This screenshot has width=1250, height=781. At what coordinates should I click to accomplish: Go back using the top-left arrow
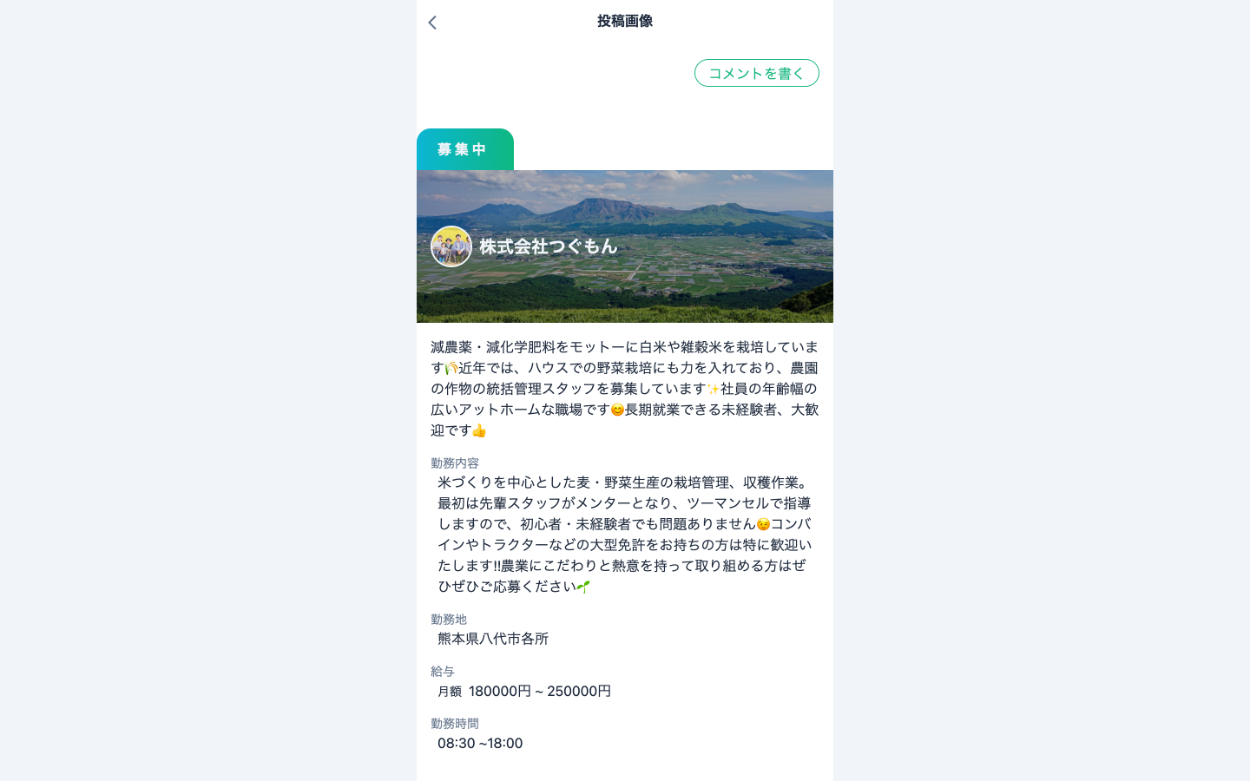(x=432, y=22)
